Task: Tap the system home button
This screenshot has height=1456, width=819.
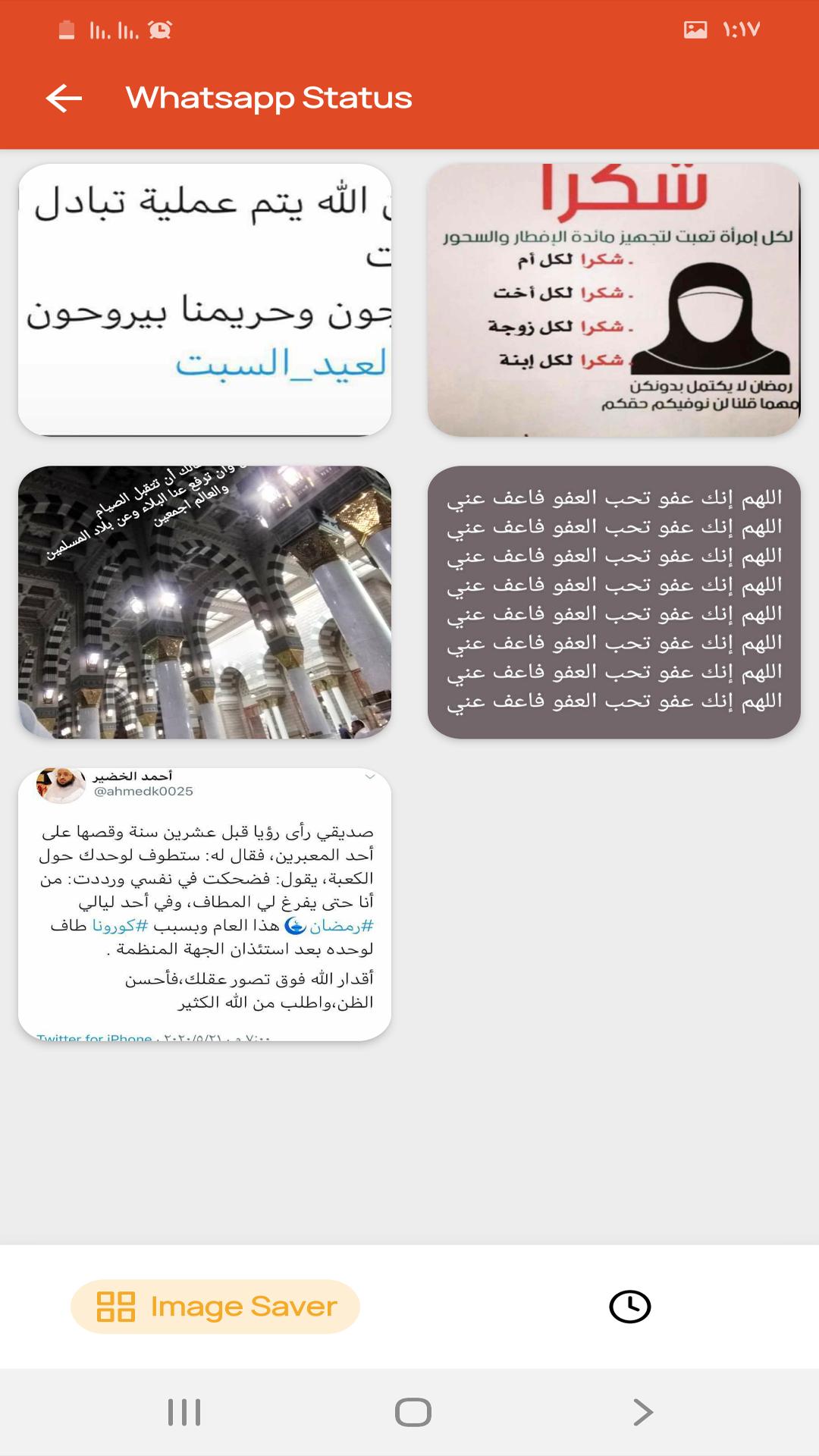Action: coord(413,1412)
